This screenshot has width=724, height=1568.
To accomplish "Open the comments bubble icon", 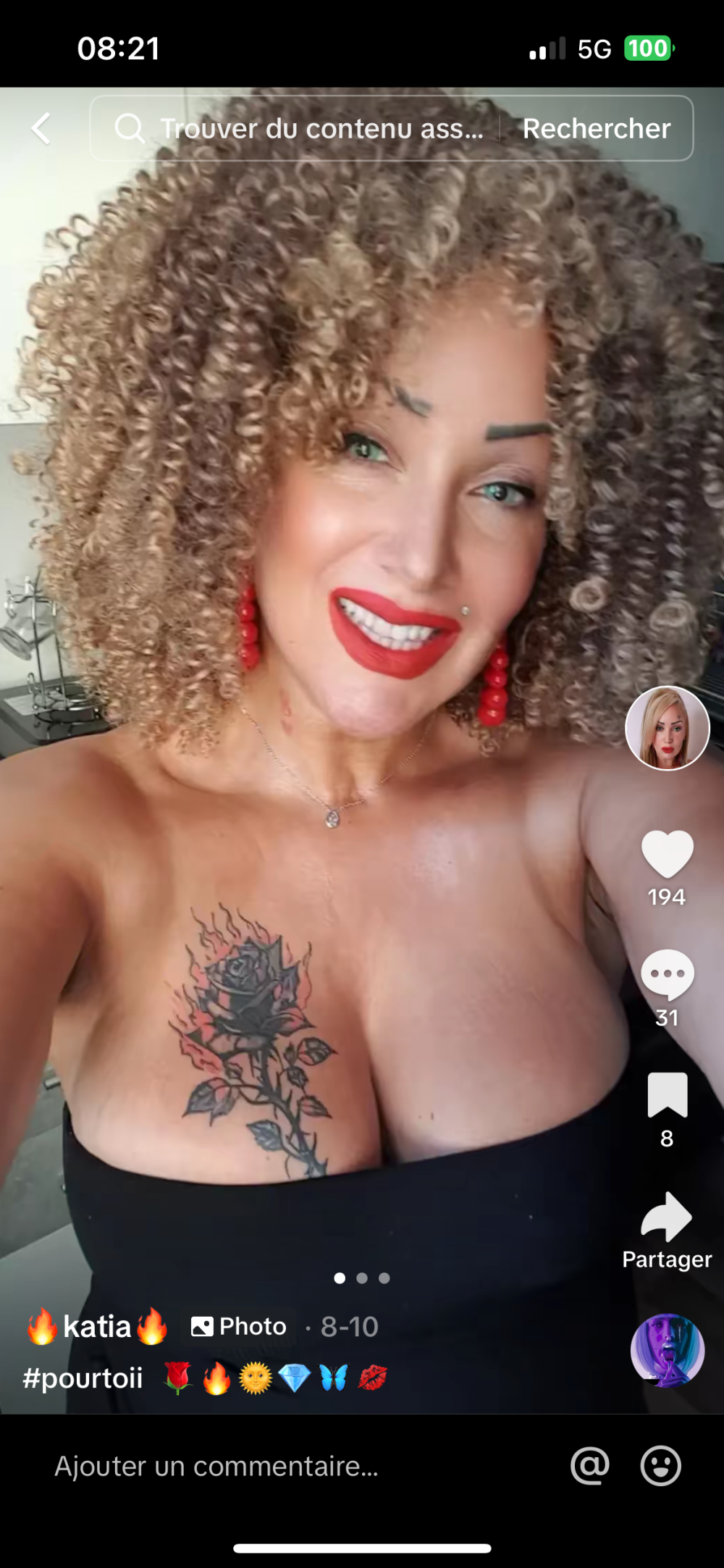I will pos(667,974).
